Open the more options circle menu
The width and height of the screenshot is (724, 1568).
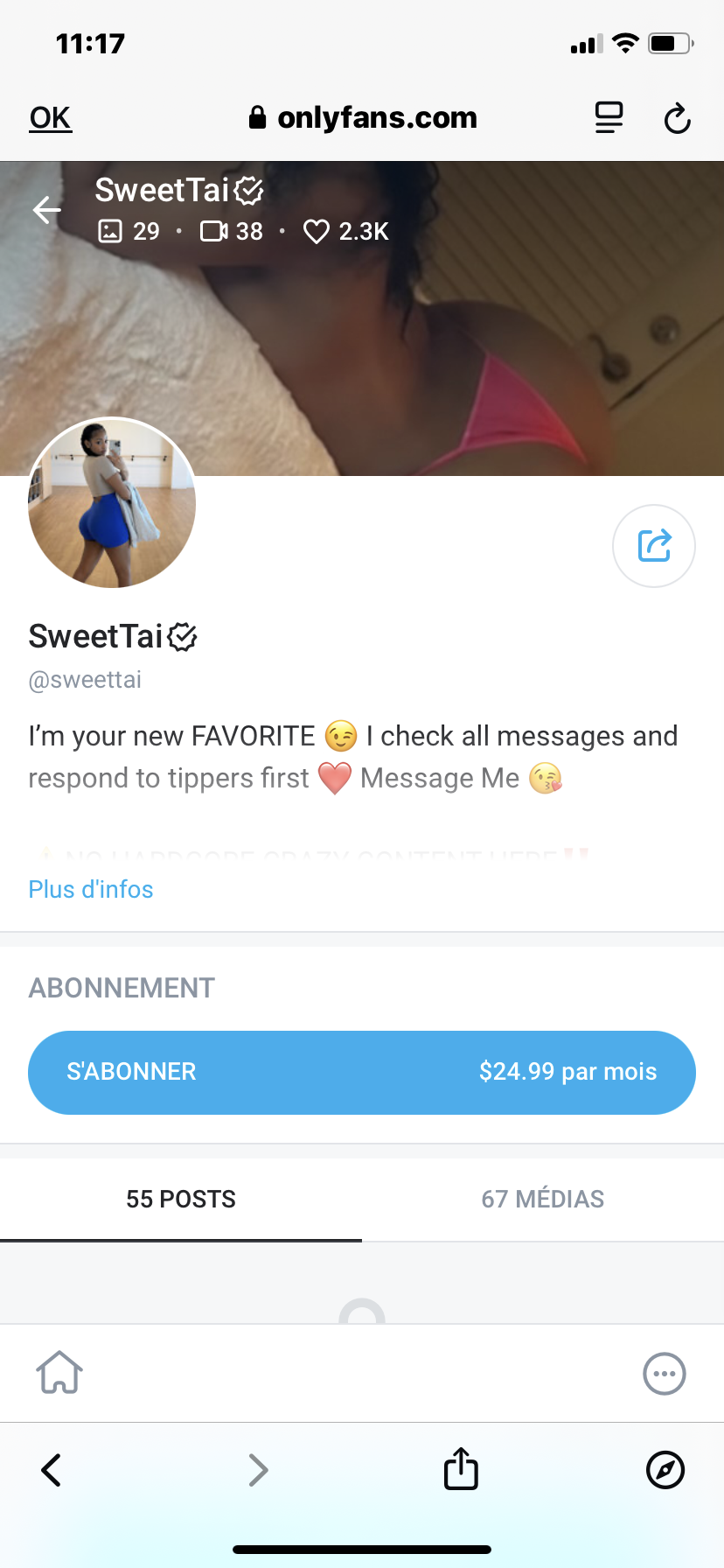click(x=664, y=1373)
